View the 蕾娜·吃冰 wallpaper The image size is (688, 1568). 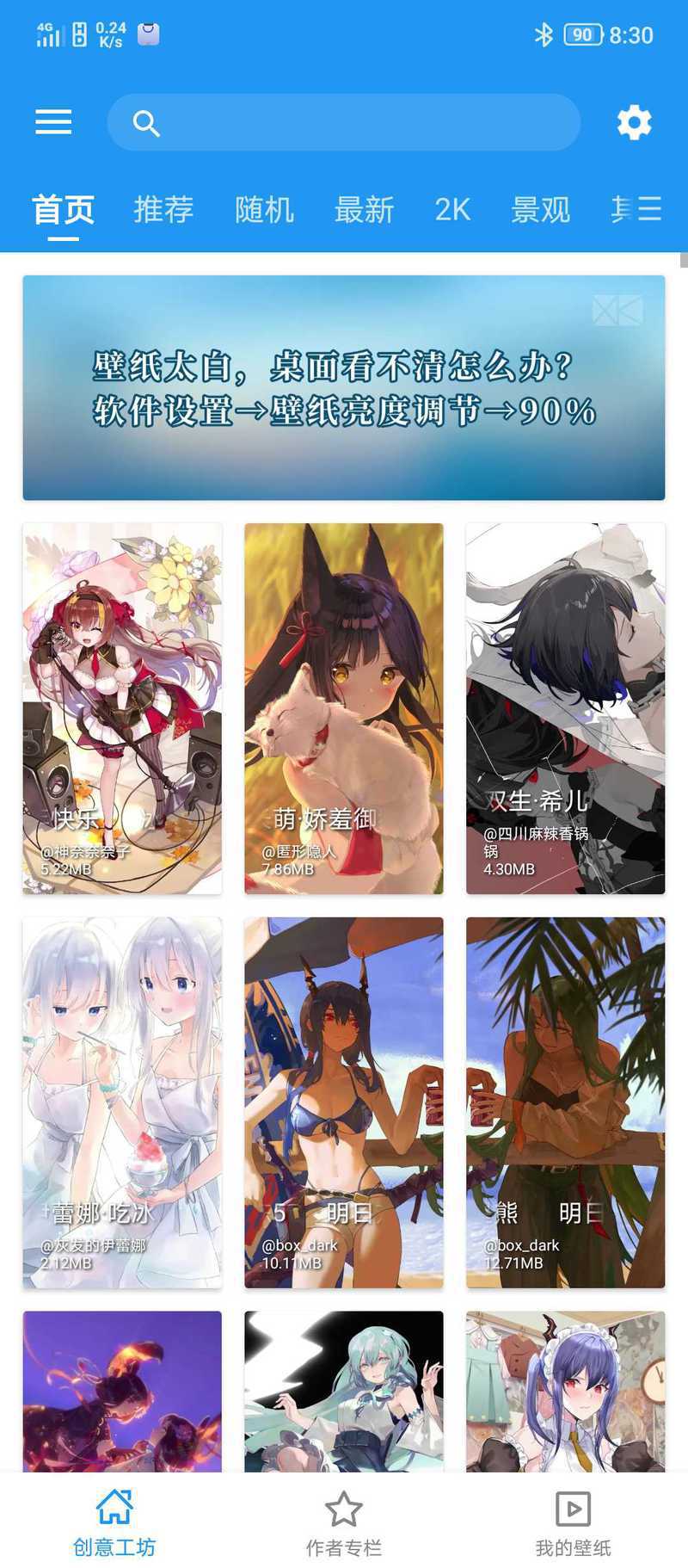pos(122,1102)
